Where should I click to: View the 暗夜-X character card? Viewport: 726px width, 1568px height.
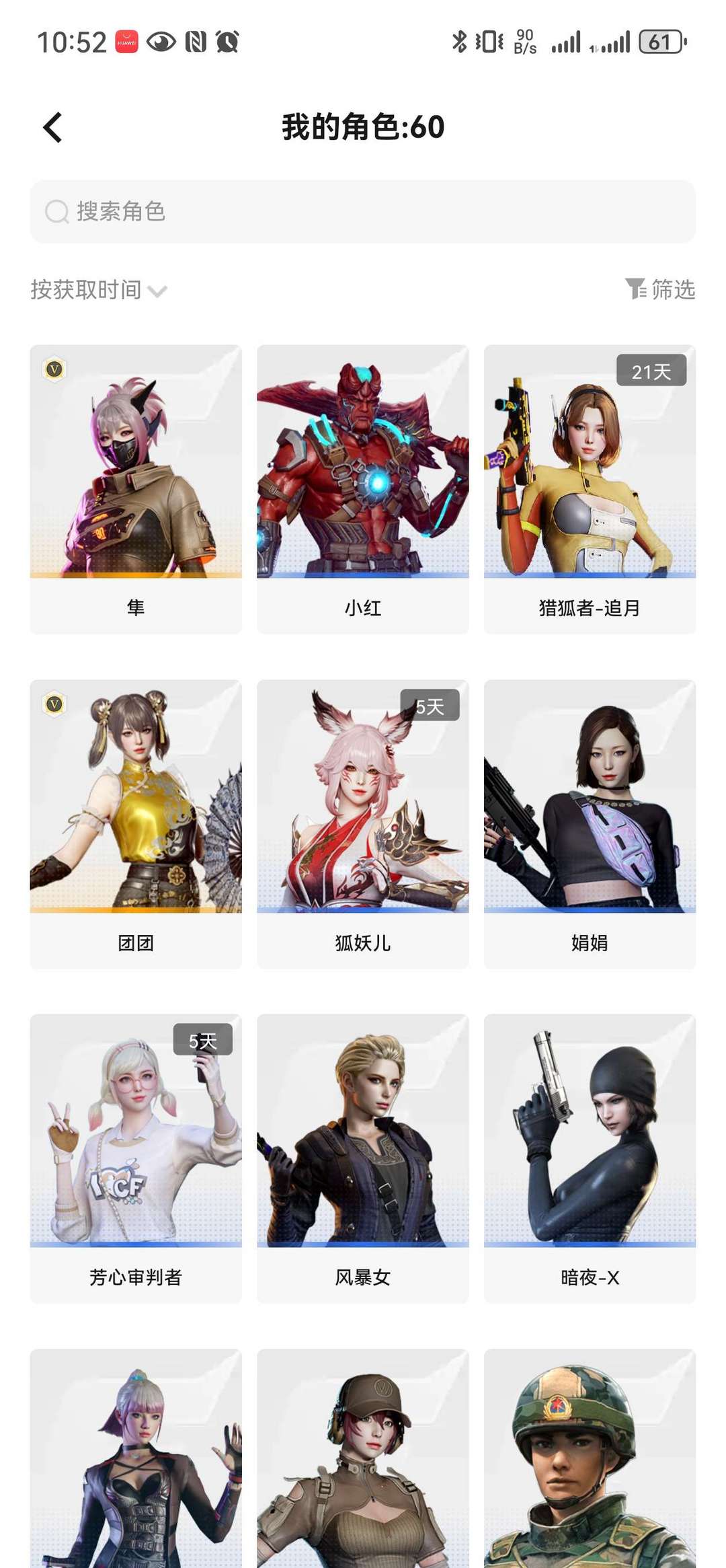590,1158
